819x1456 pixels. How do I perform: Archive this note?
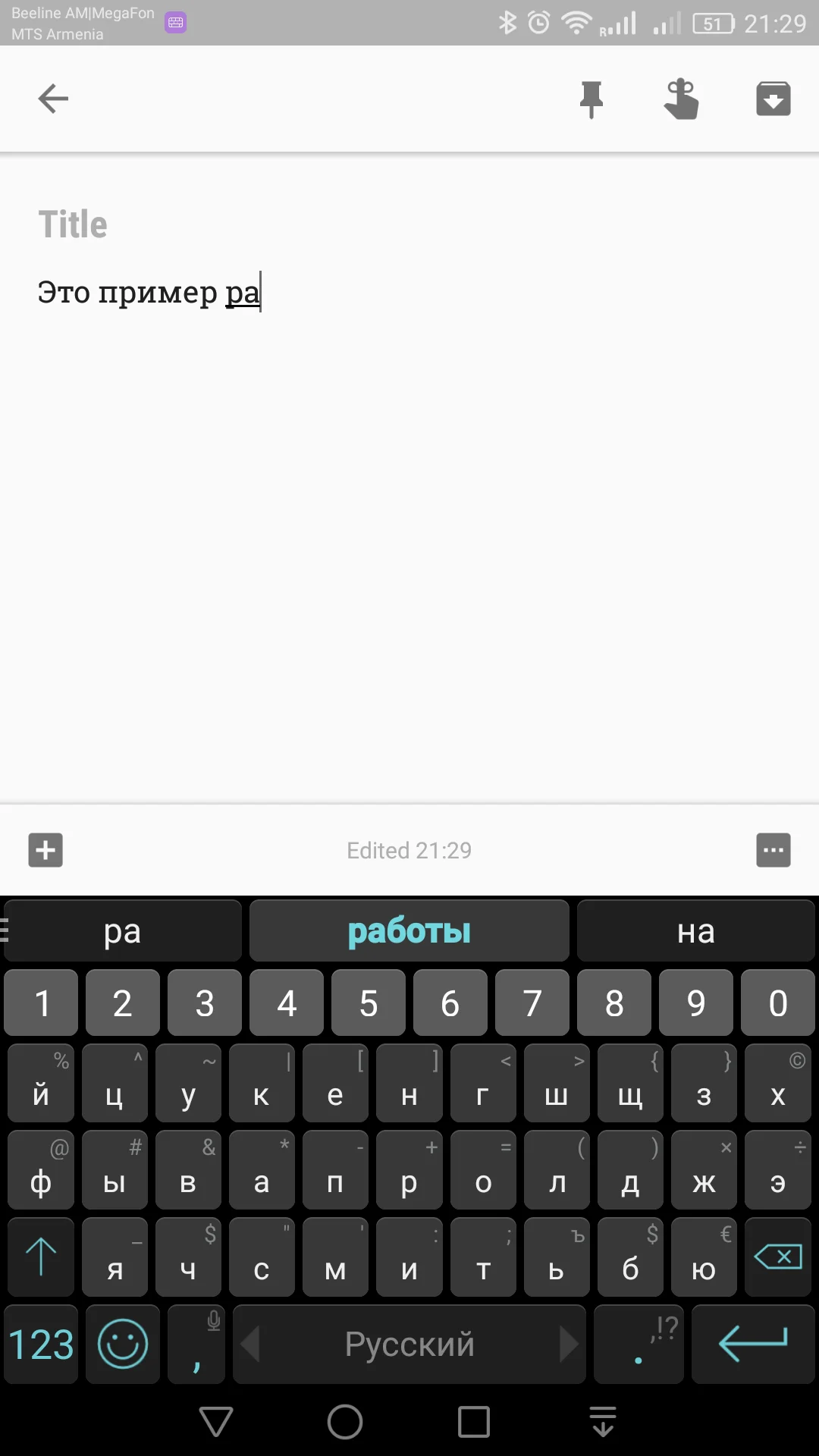[x=773, y=99]
